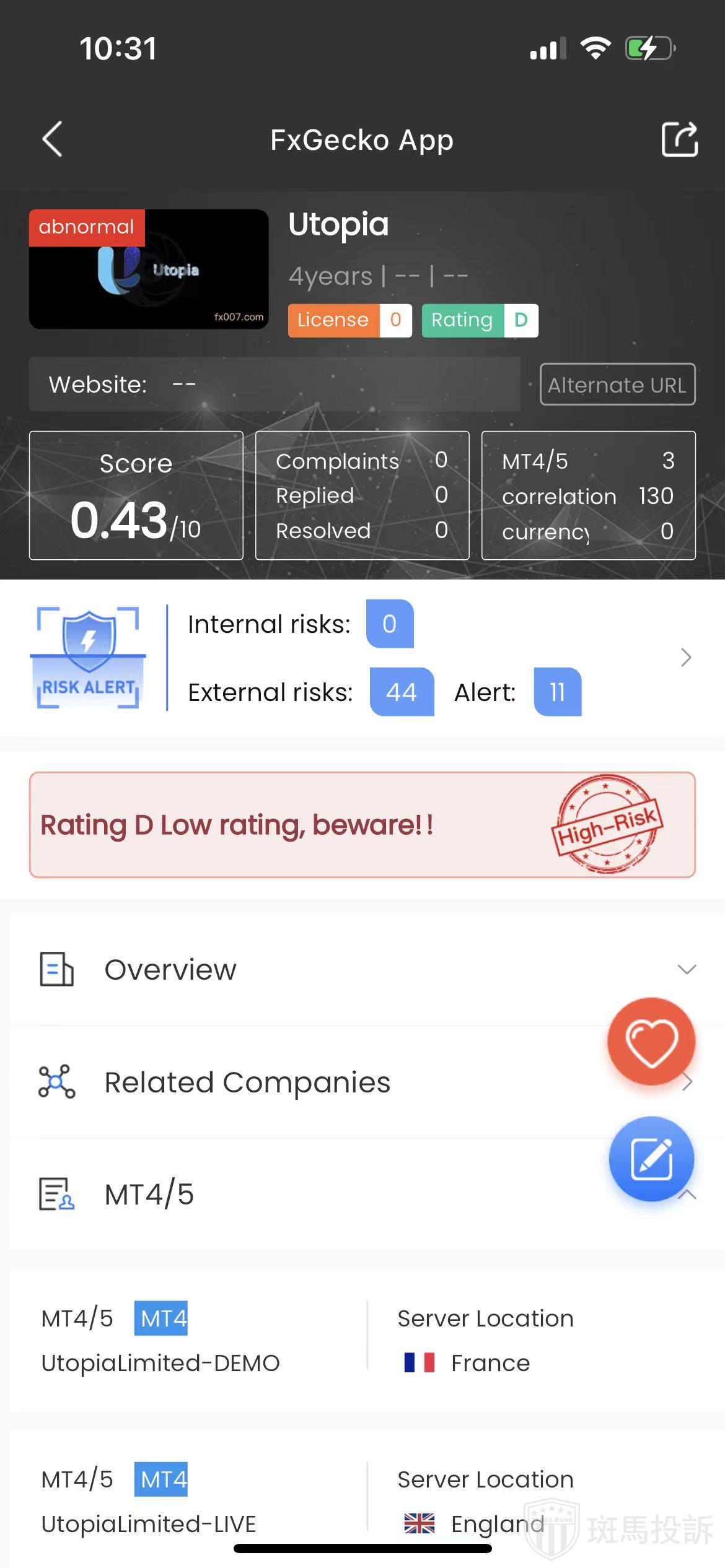Collapse the MT4/5 section
Screen dimensions: 725x1568
coord(687,1193)
